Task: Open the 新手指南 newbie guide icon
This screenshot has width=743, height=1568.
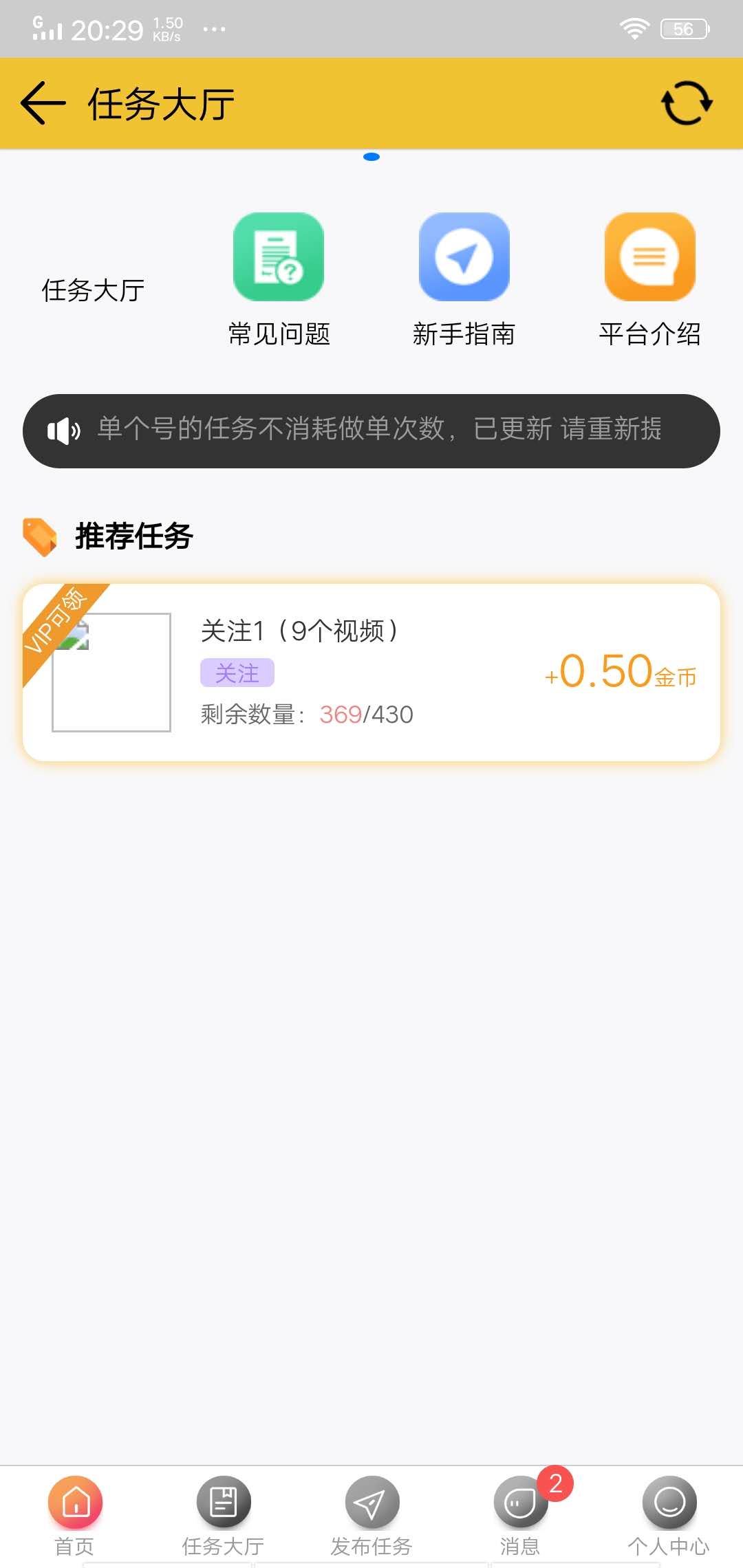Action: (x=464, y=257)
